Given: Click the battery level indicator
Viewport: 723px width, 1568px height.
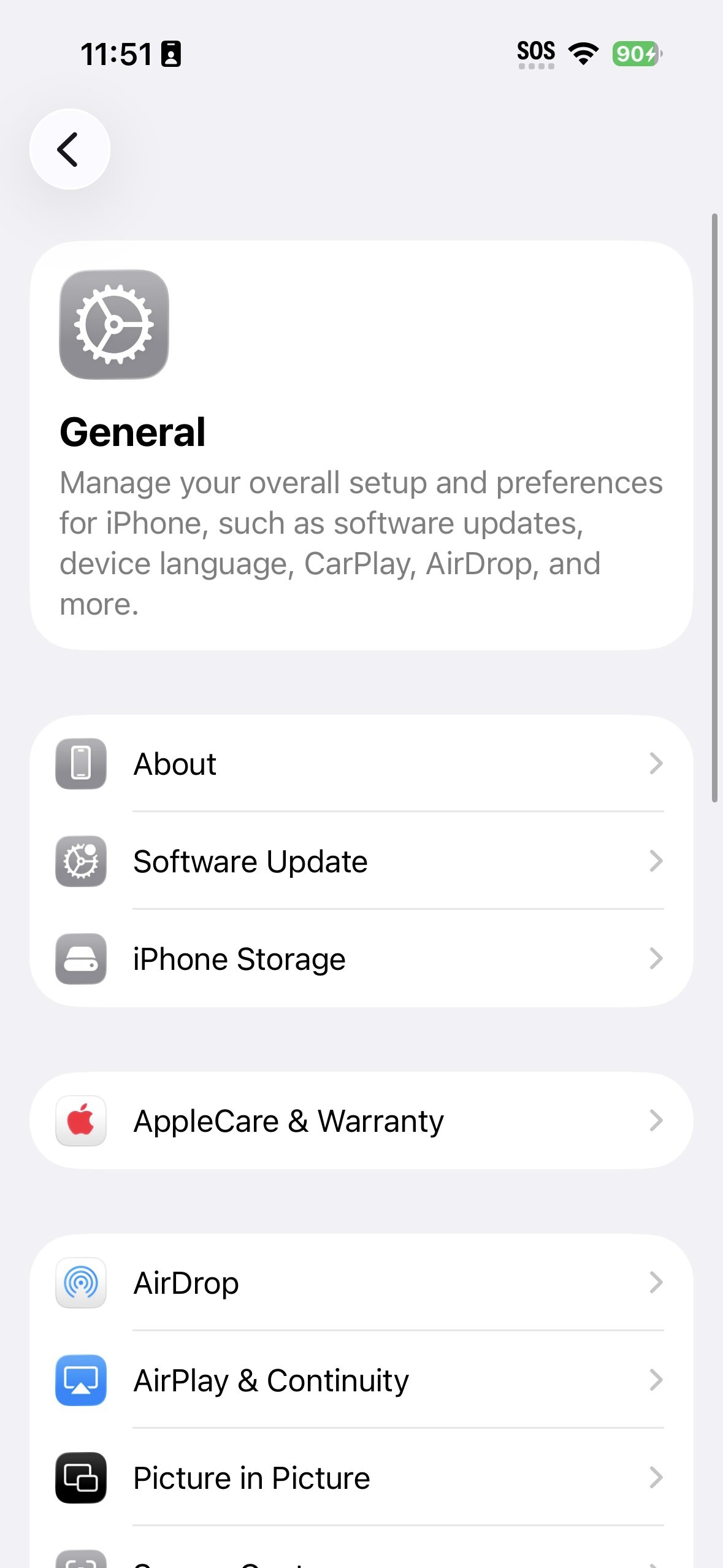Looking at the screenshot, I should 635,54.
